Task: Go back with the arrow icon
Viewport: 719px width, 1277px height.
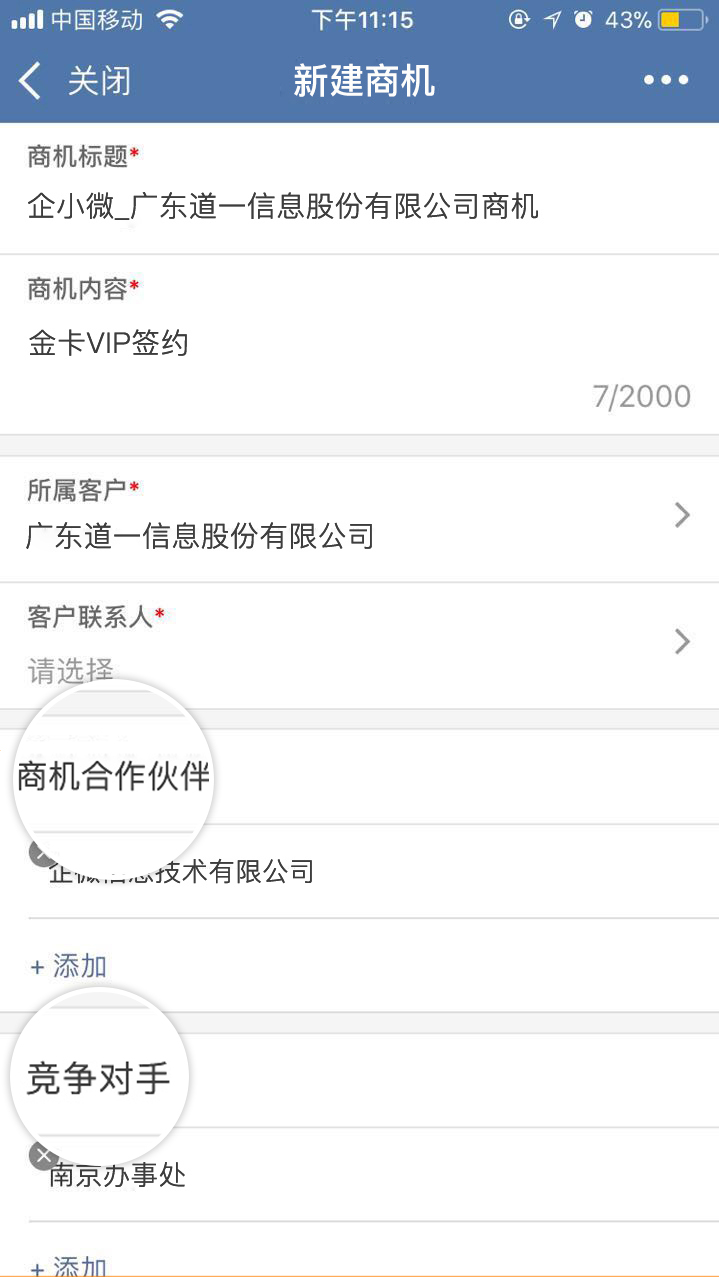Action: click(x=30, y=81)
